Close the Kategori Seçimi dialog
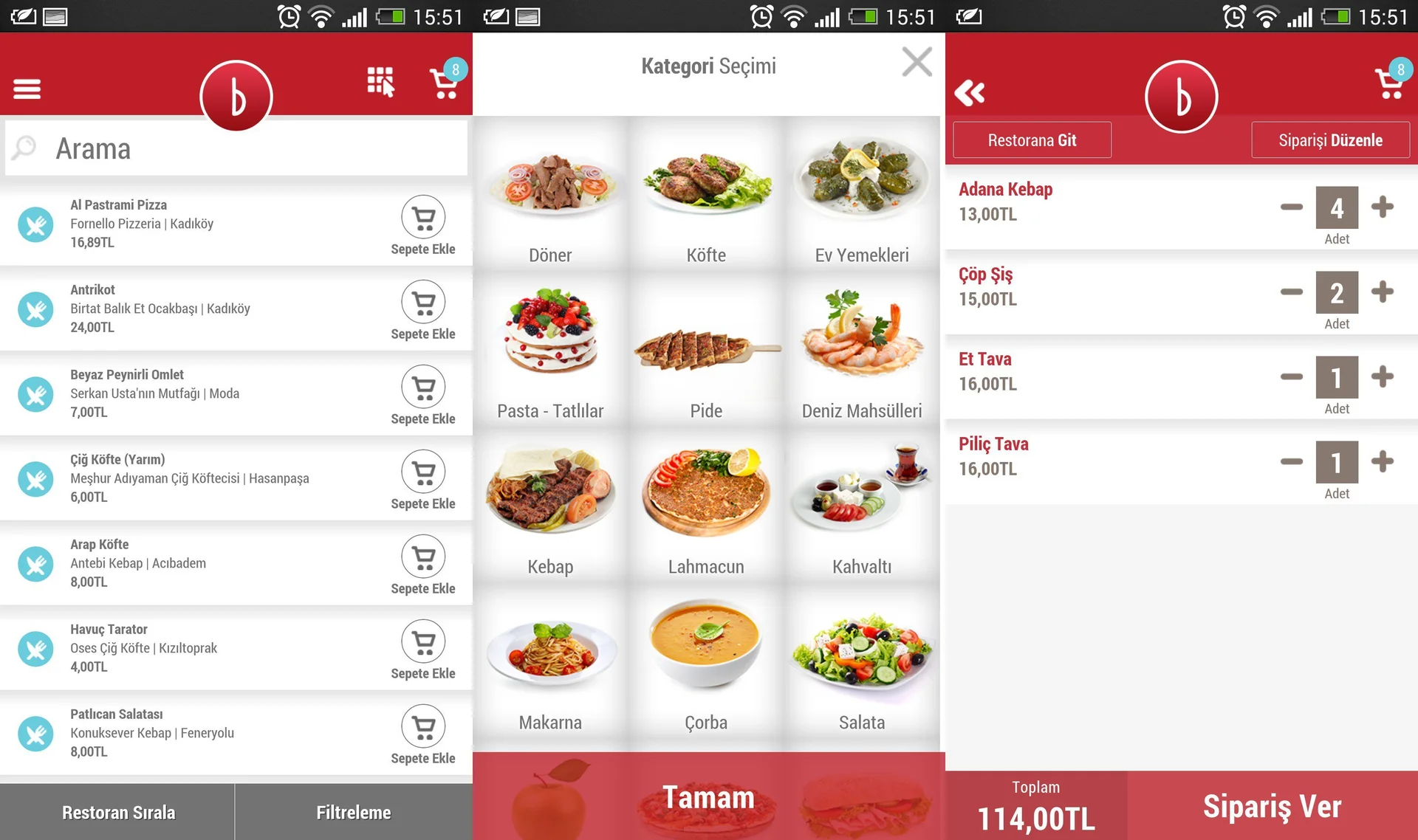 coord(917,62)
